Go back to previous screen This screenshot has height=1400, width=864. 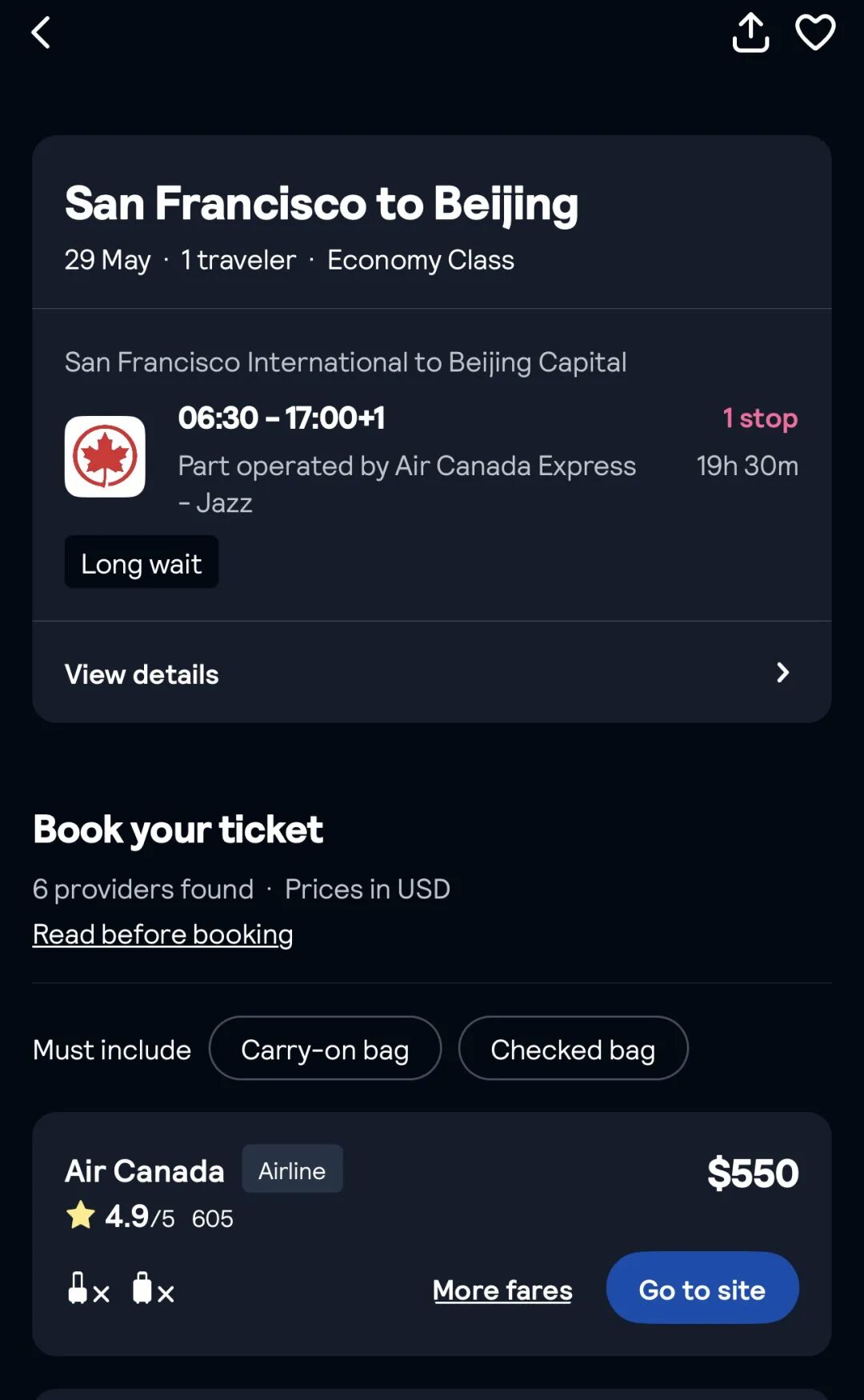(41, 34)
